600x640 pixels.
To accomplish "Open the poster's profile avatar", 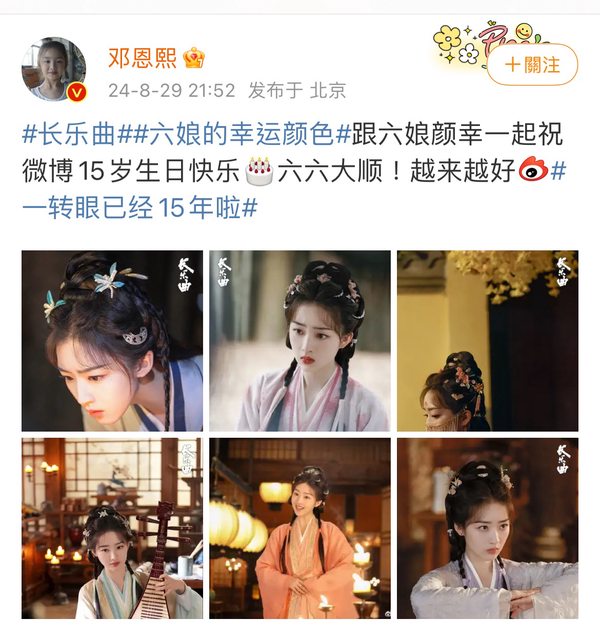I will [x=54, y=69].
